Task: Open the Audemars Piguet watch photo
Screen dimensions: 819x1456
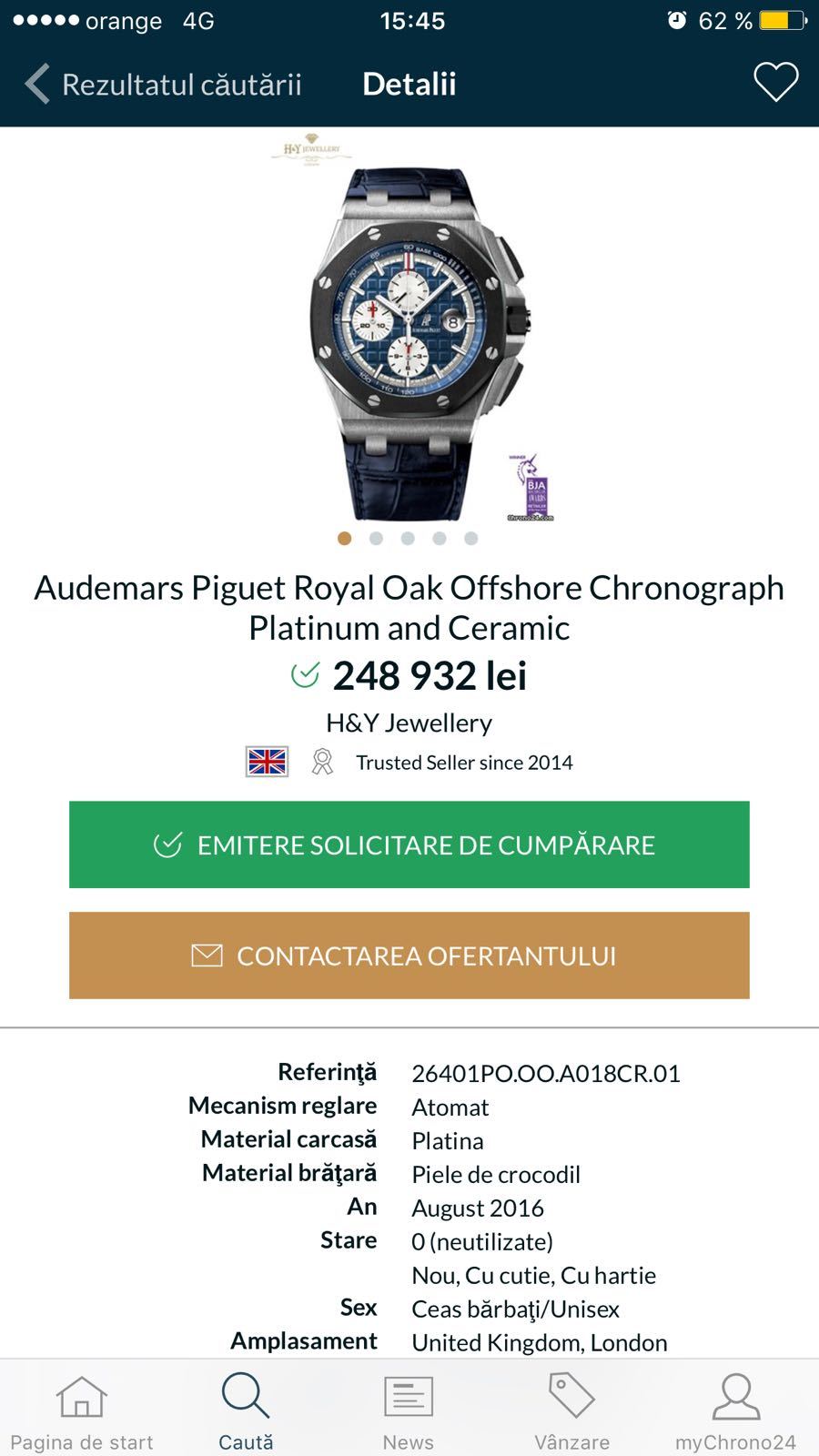Action: pos(419,341)
